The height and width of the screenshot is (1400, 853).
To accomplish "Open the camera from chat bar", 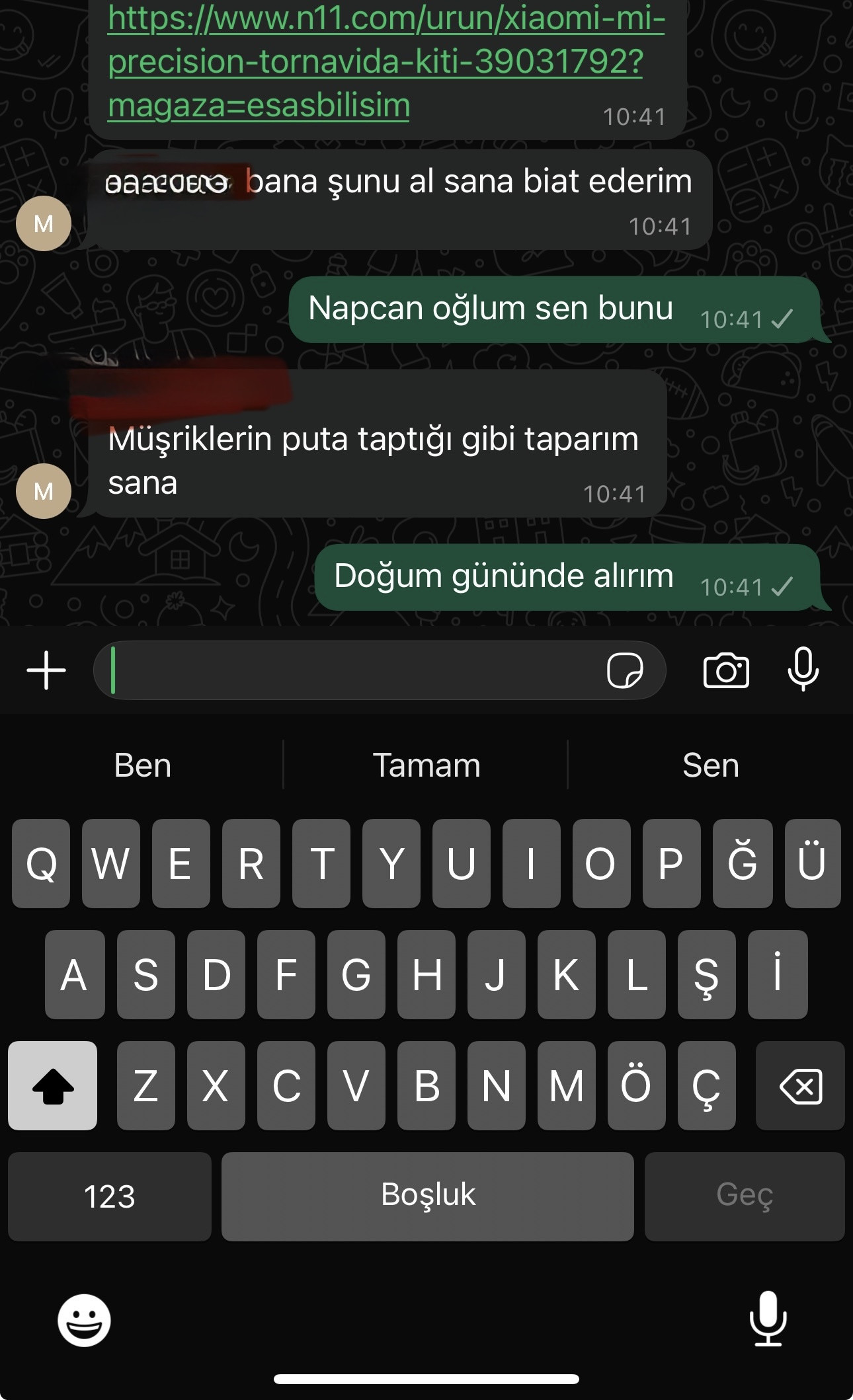I will coord(726,670).
